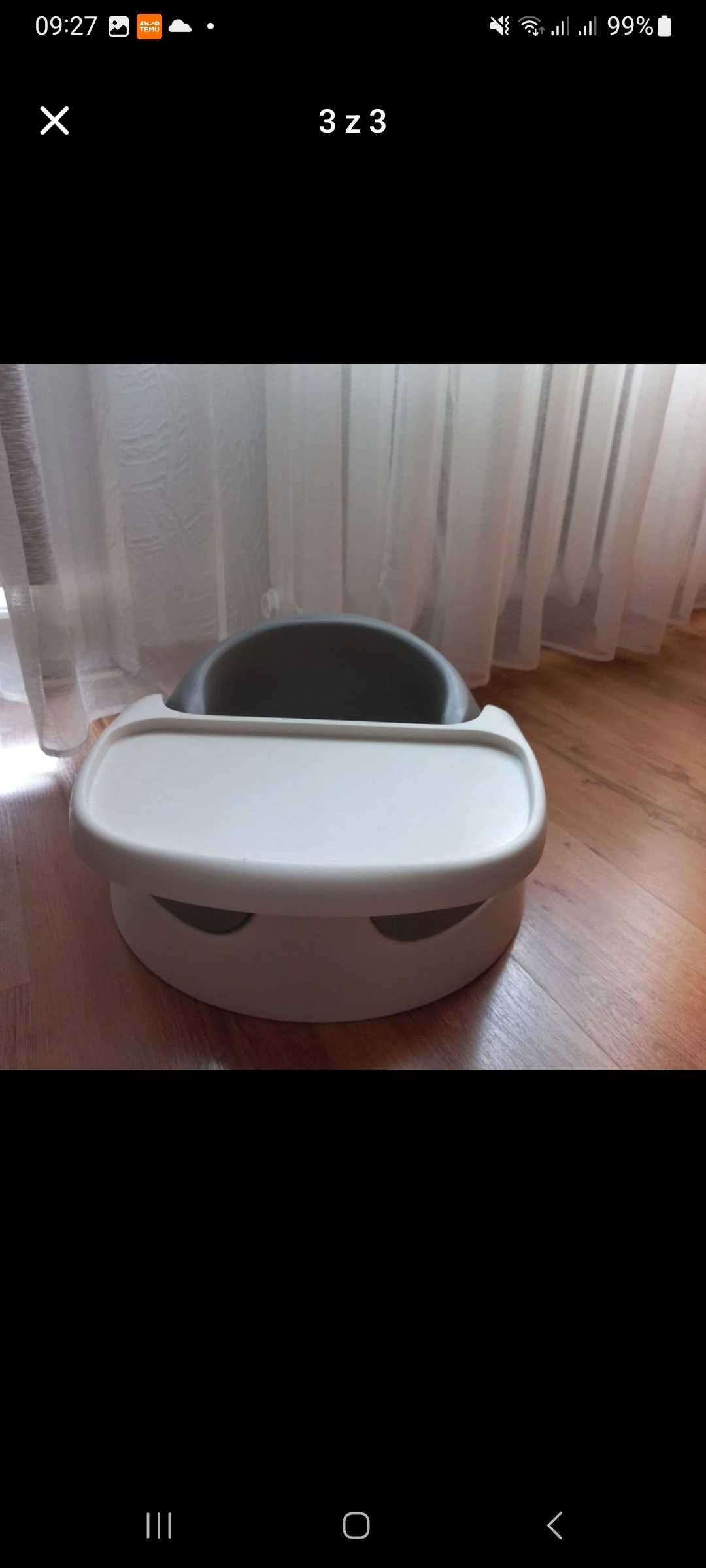This screenshot has width=706, height=1568.
Task: Close the full-screen photo viewer
Action: coord(54,121)
